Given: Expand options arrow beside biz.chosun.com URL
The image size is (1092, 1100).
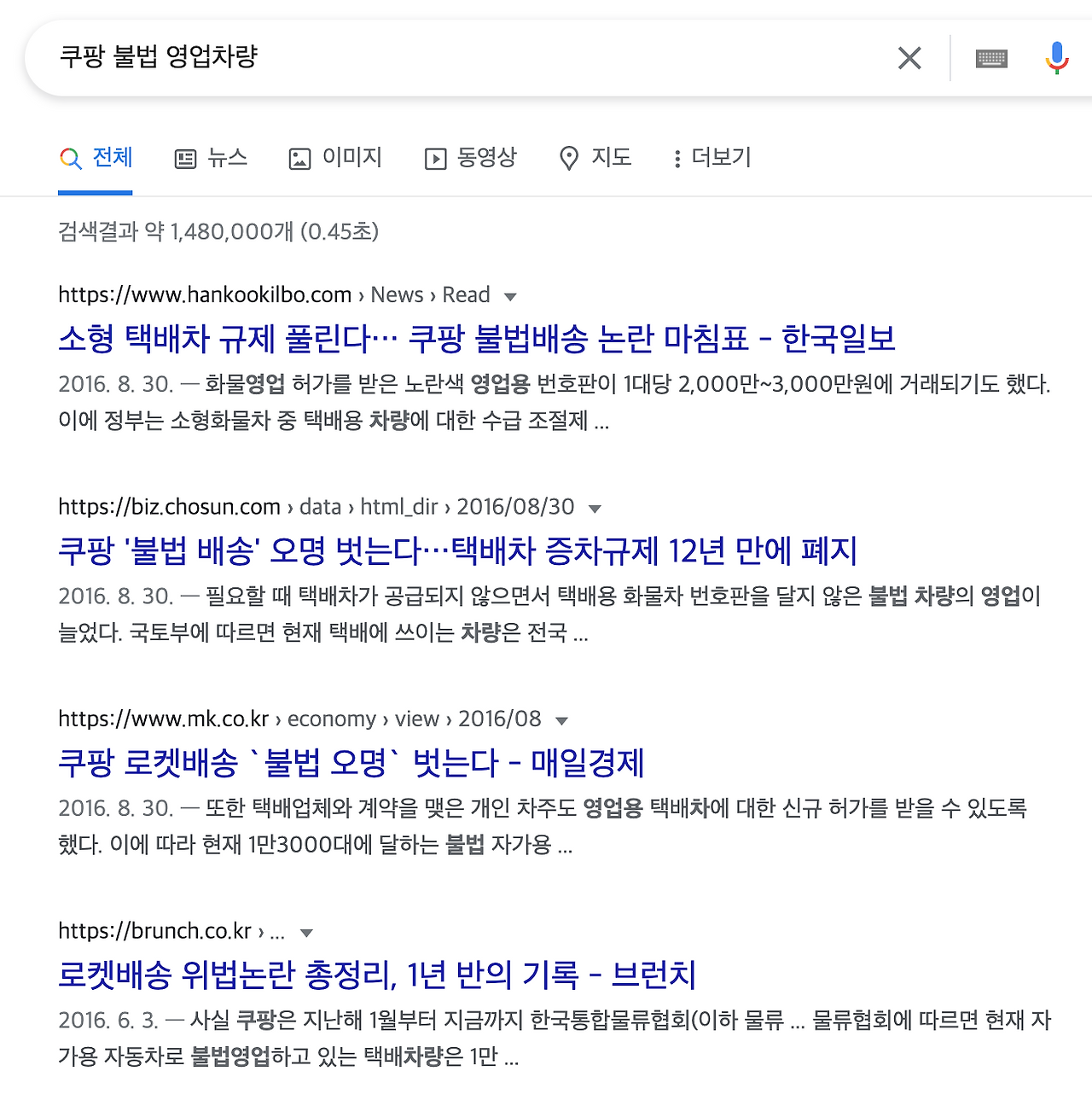Looking at the screenshot, I should 595,509.
